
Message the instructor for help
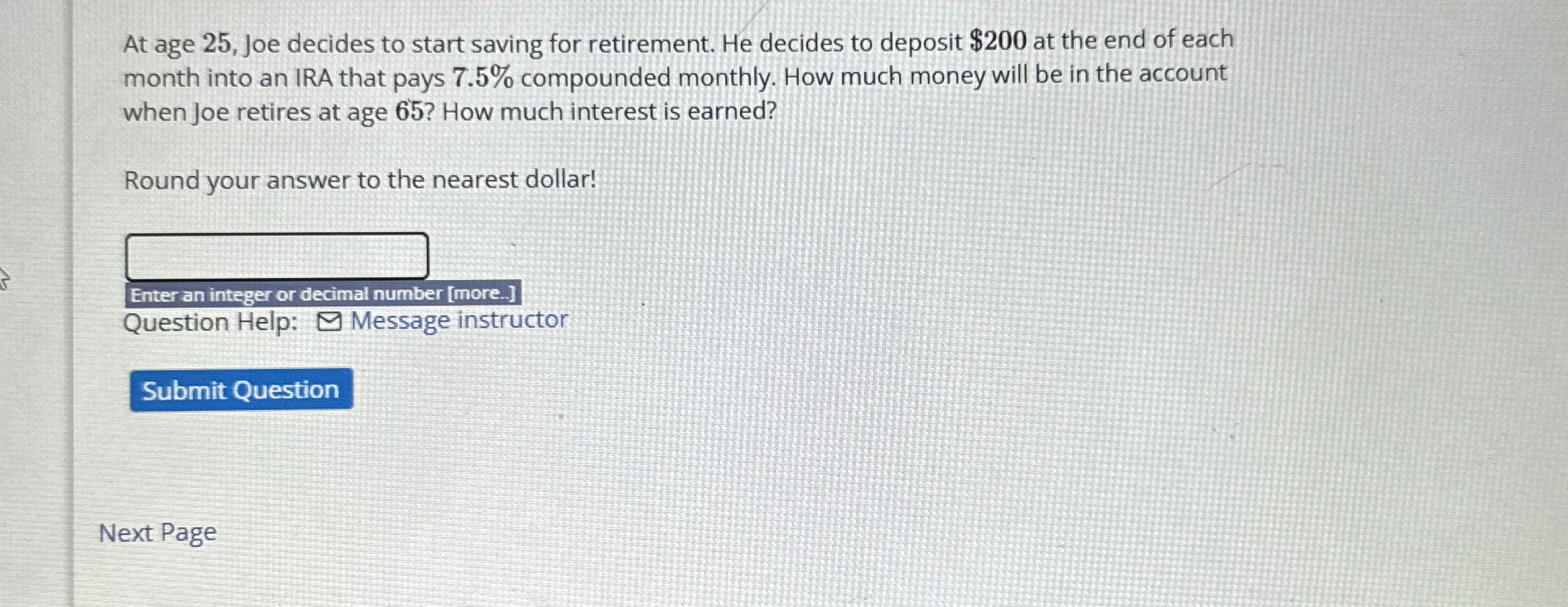point(458,321)
